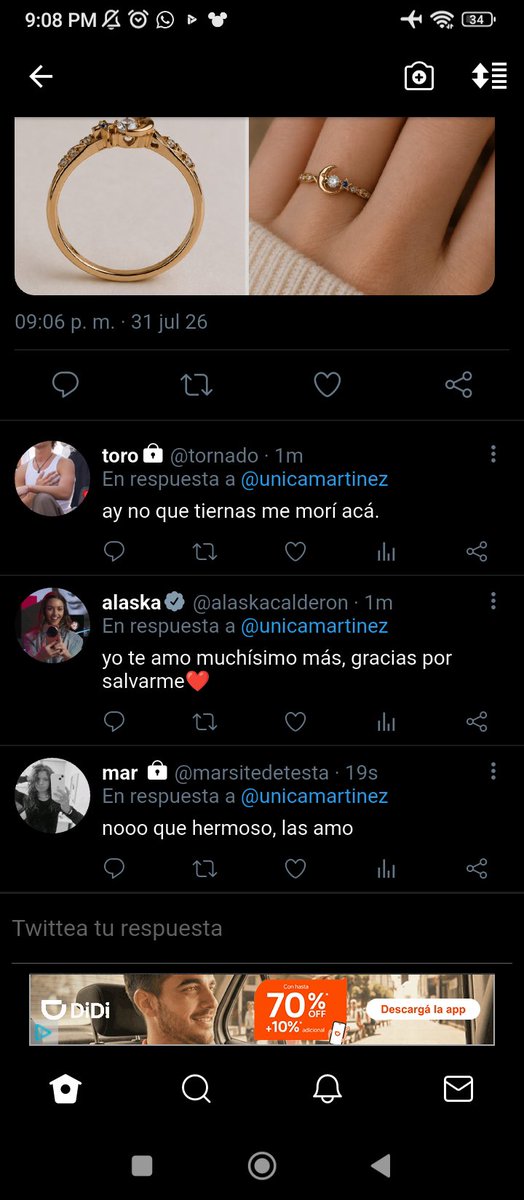Share mar's reply
The height and width of the screenshot is (1200, 524).
coord(477,869)
